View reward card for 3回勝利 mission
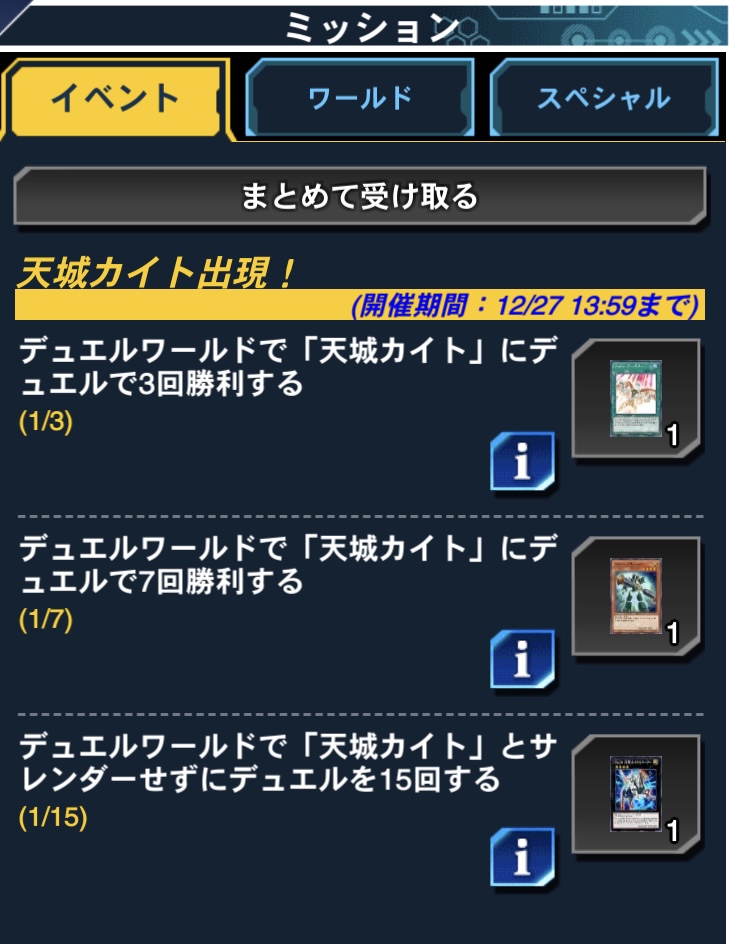Image resolution: width=729 pixels, height=944 pixels. (x=636, y=398)
